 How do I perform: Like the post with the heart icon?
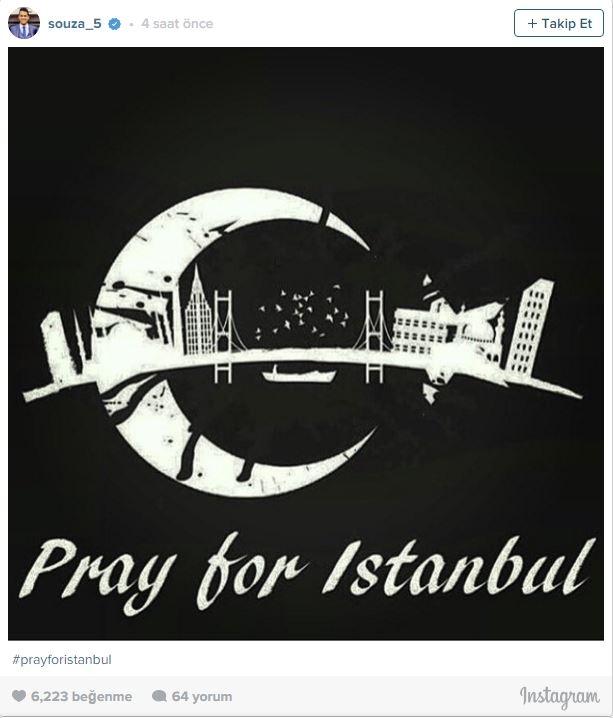19,696
